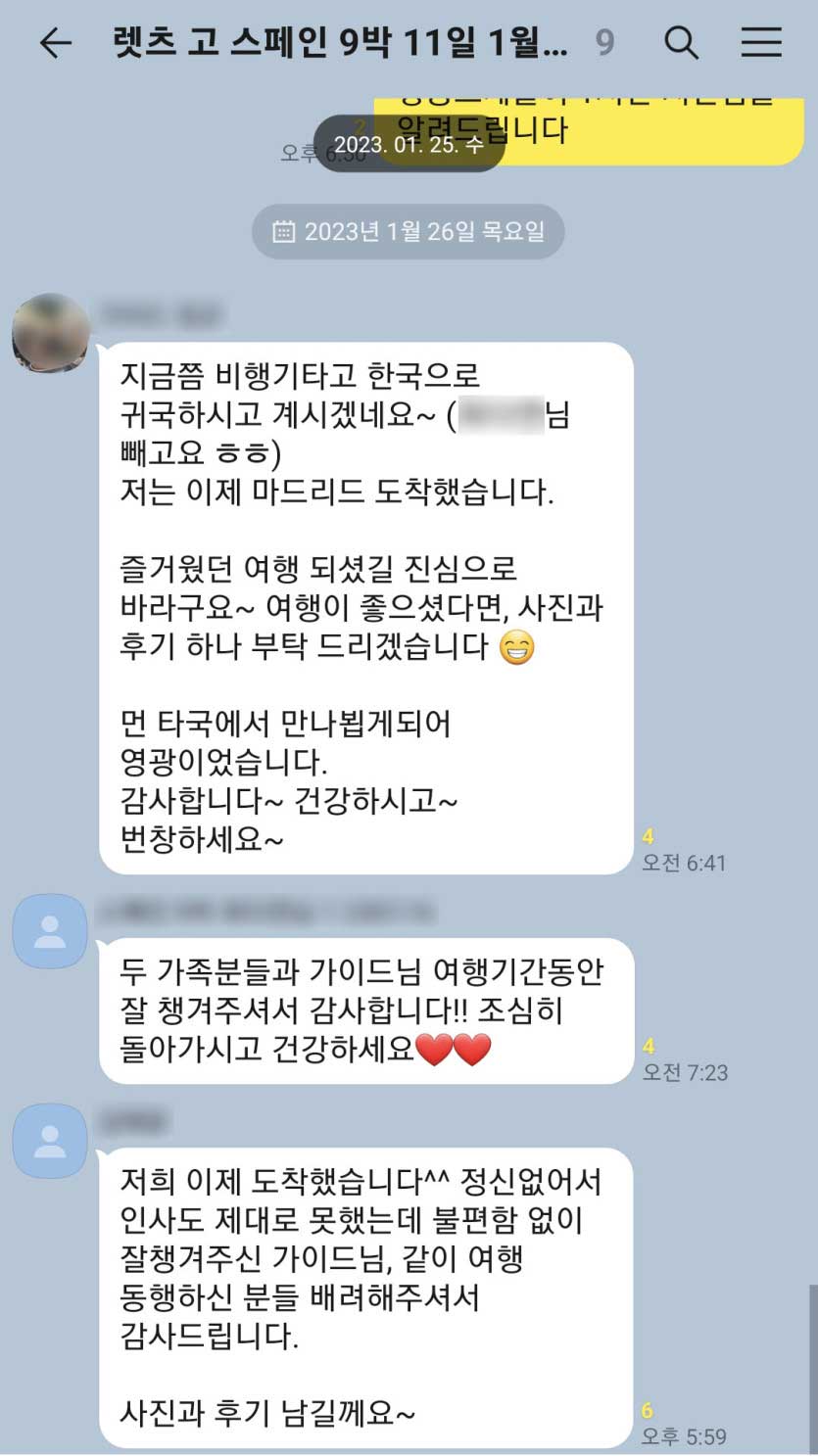
Task: Go back from the chat room
Action: (x=55, y=43)
